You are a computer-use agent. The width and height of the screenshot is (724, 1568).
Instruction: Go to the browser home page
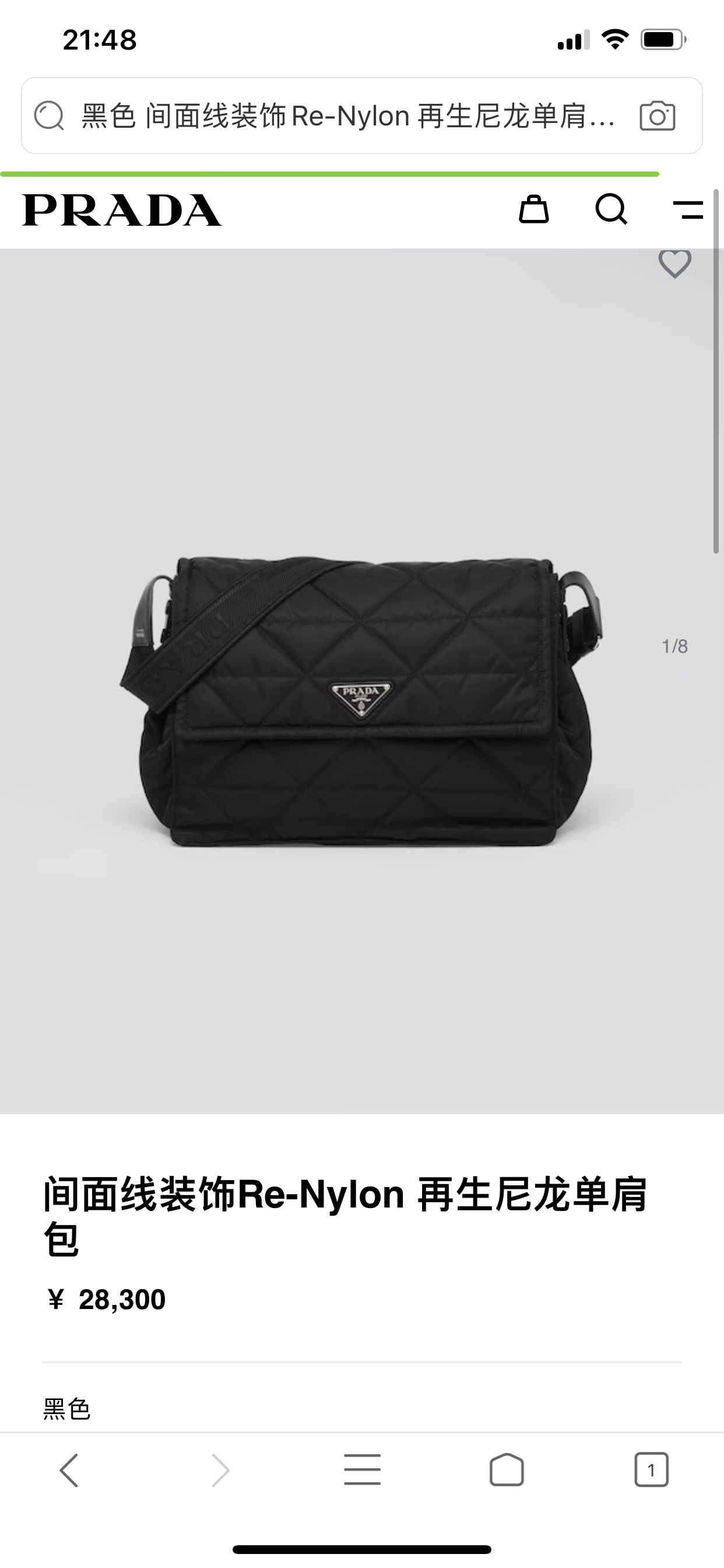(x=506, y=1470)
